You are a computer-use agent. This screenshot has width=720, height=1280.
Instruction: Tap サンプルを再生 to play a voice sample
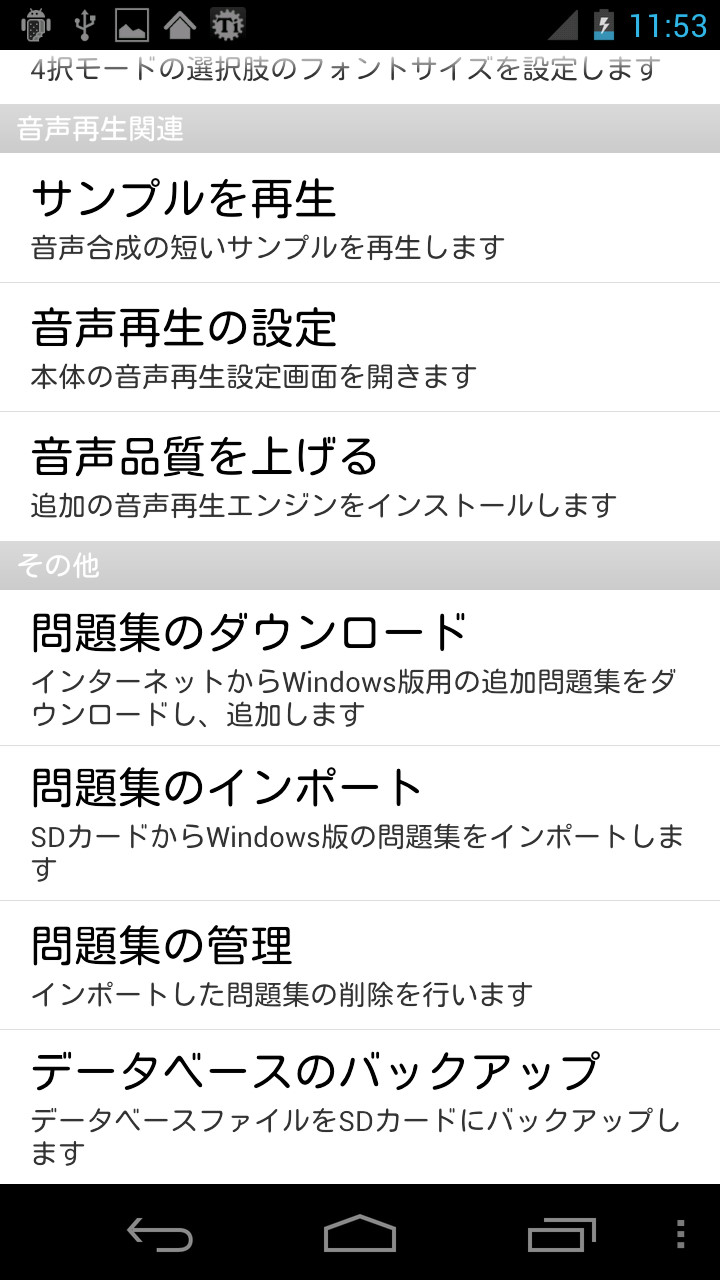[360, 218]
